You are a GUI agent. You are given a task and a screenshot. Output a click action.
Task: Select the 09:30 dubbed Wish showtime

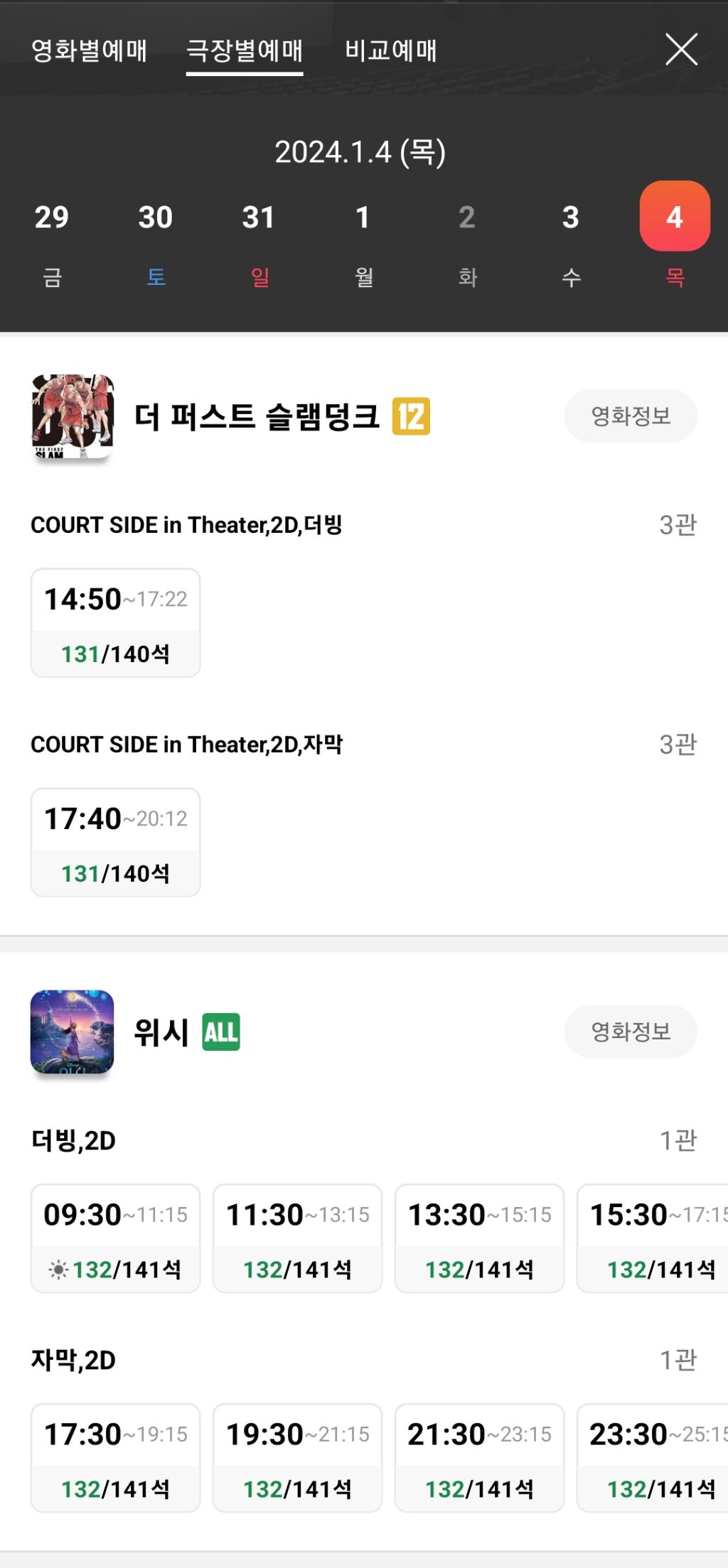coord(115,1238)
